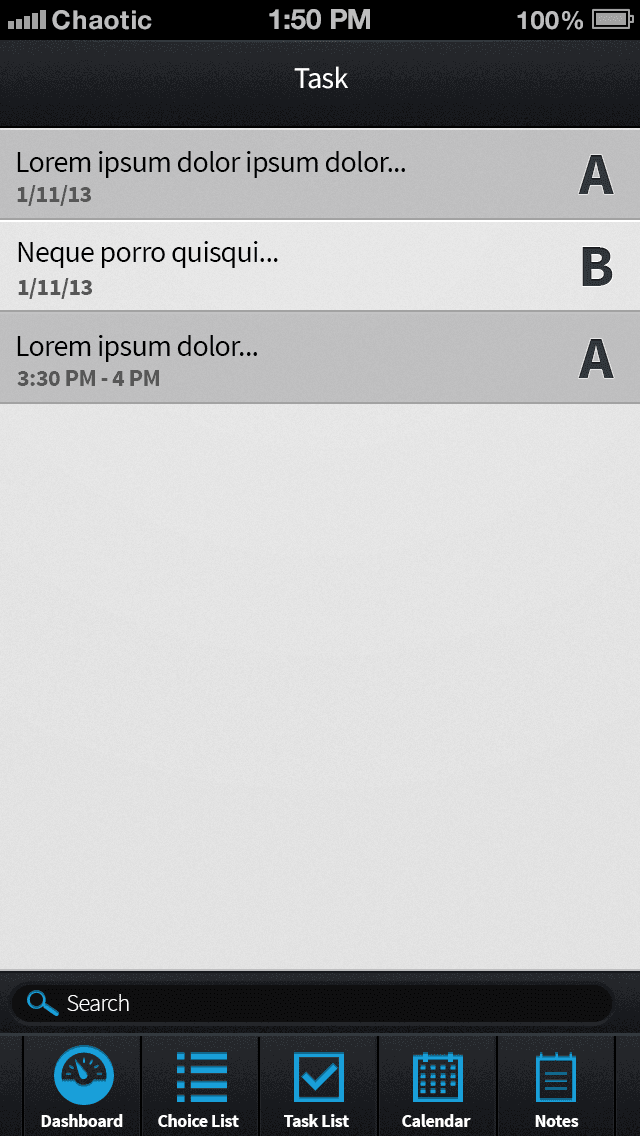Image resolution: width=640 pixels, height=1136 pixels.
Task: Open the Search field
Action: tap(312, 1003)
